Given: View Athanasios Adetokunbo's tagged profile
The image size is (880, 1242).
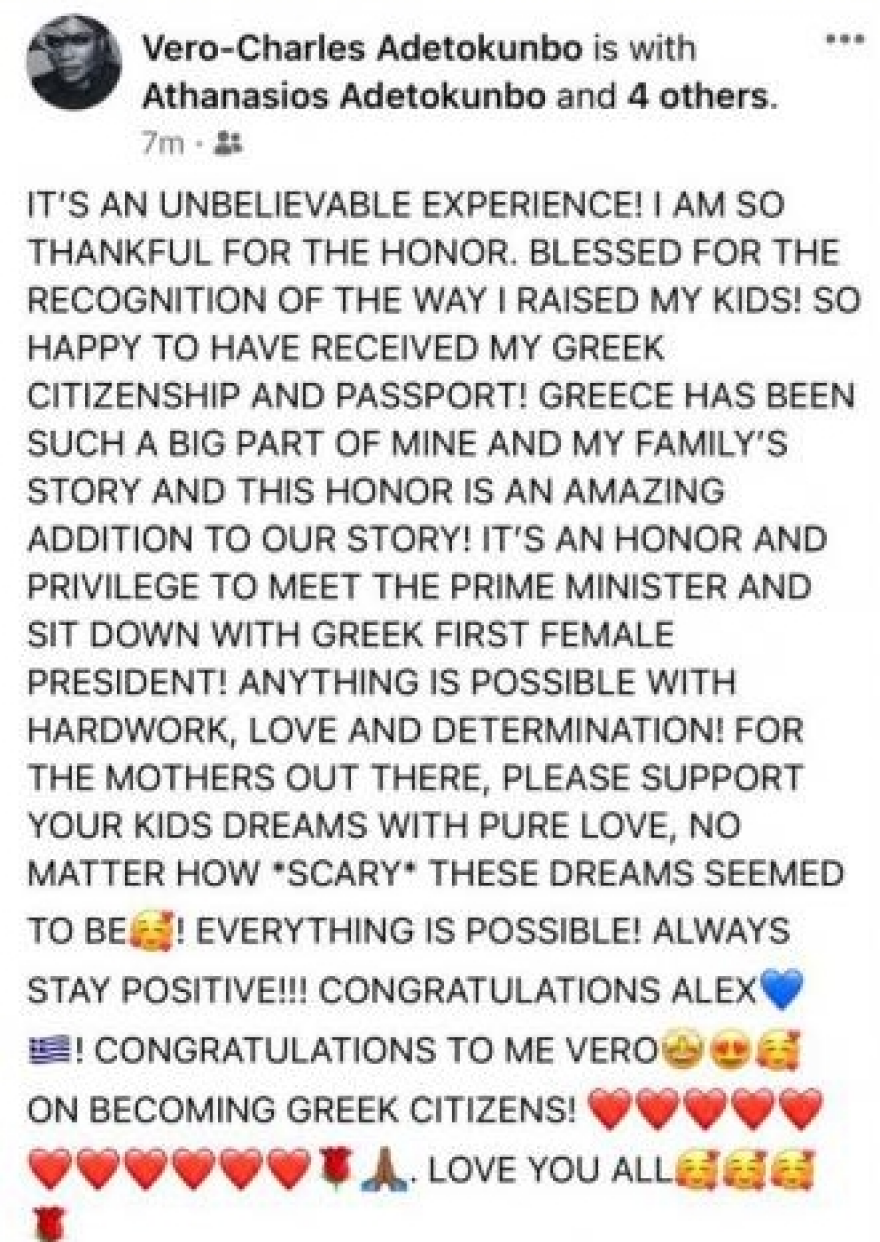Looking at the screenshot, I should click(344, 97).
